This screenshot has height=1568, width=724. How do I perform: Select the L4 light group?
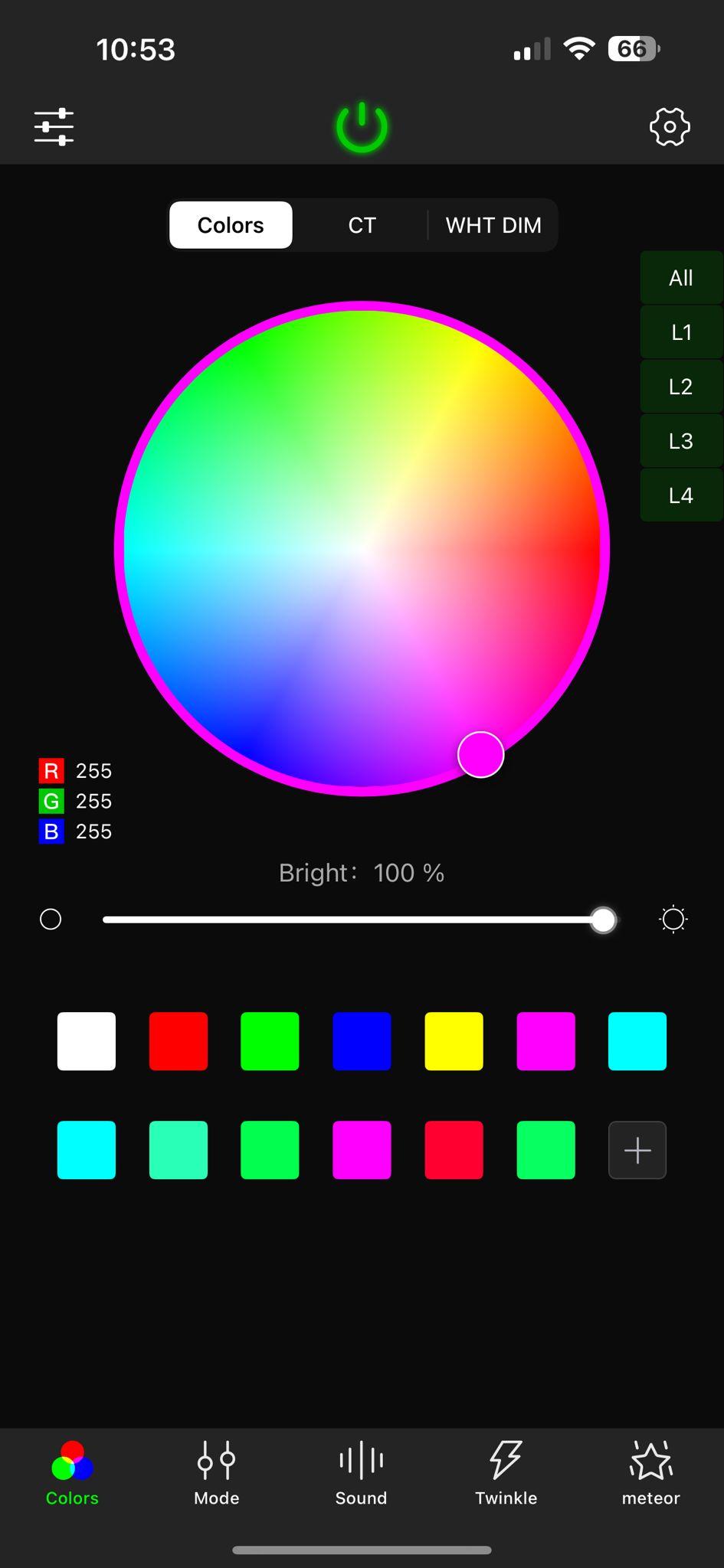click(x=680, y=495)
